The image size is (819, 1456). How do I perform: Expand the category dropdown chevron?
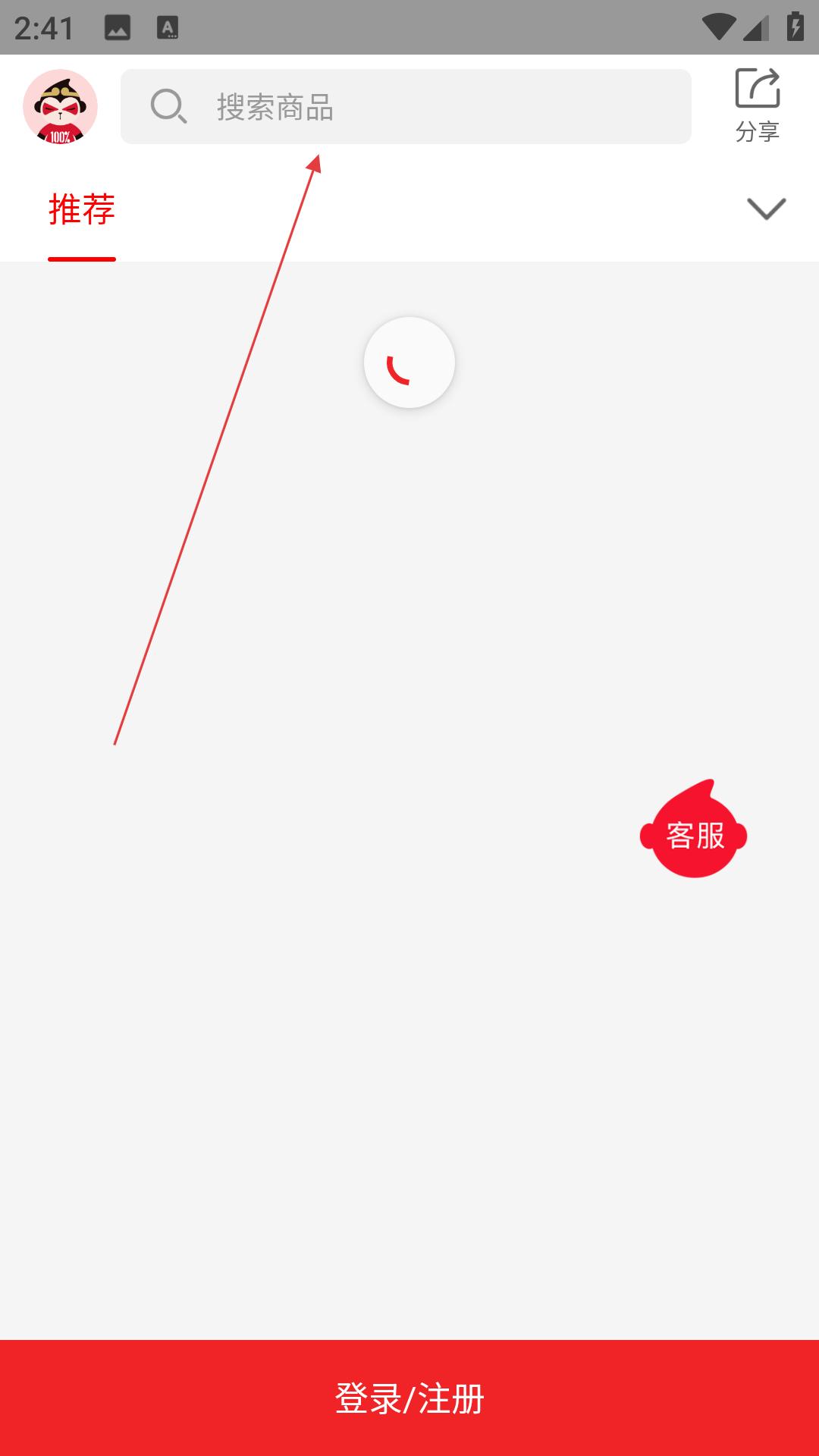[x=767, y=209]
